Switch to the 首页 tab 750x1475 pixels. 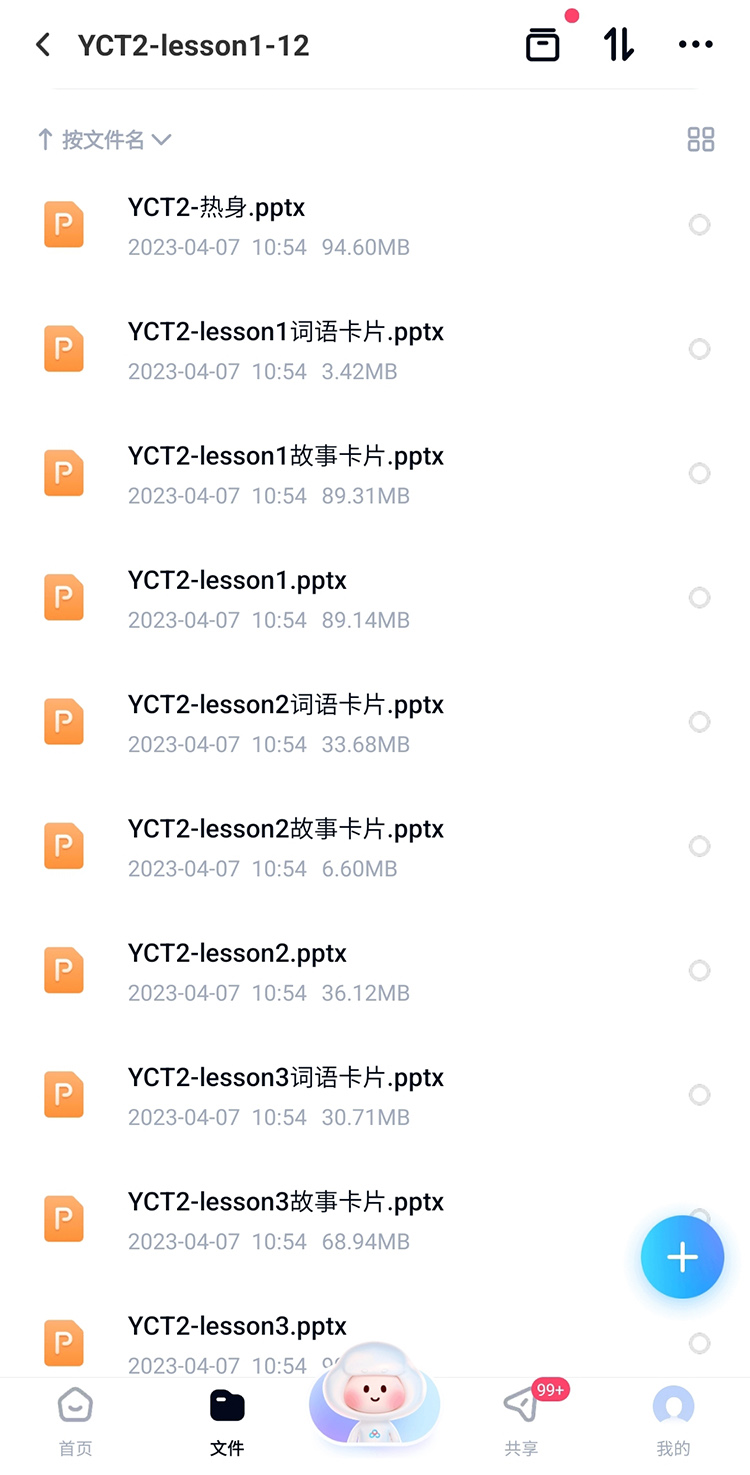[x=75, y=1421]
